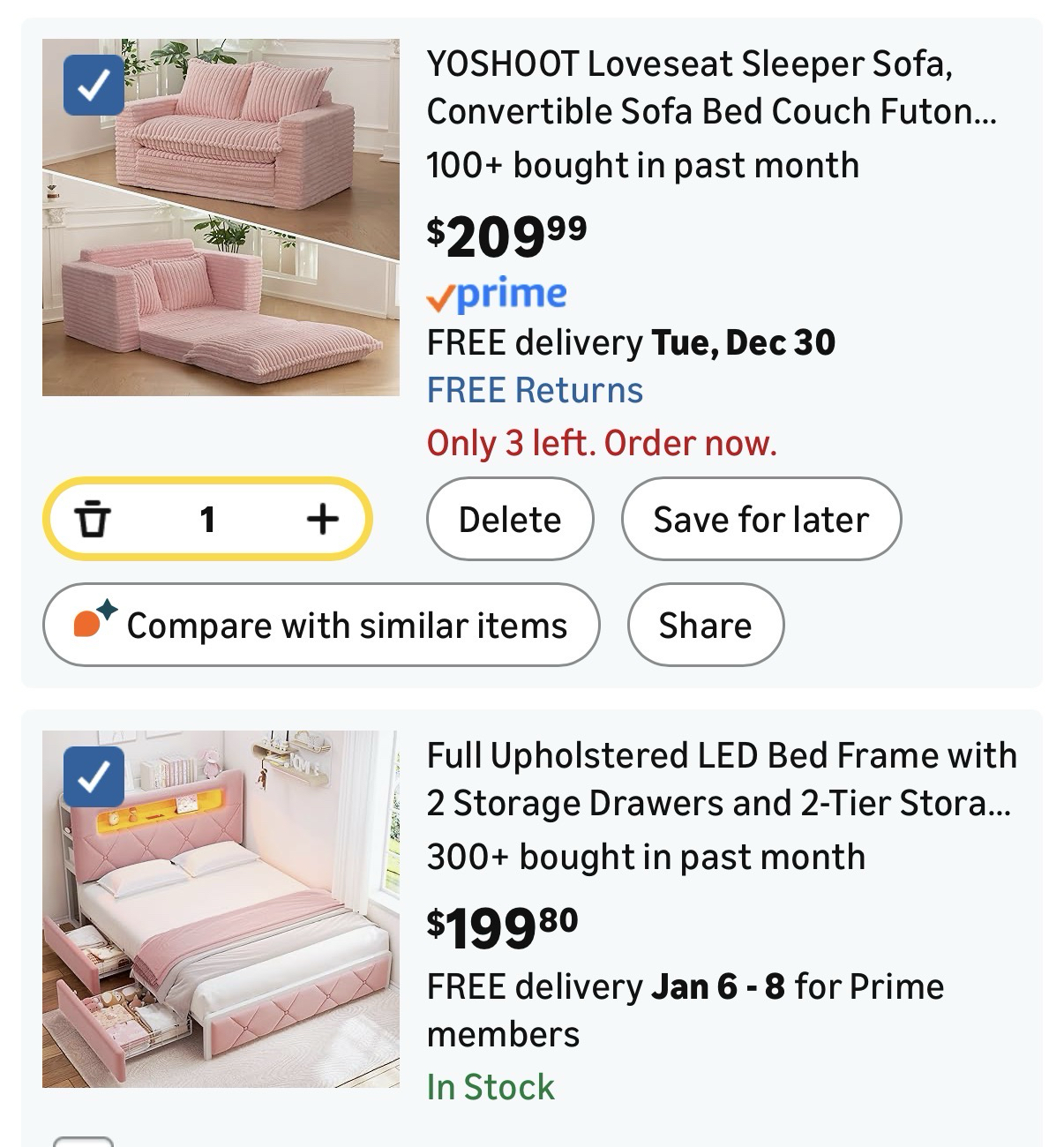Delete the YOSHOOT sofa from the cart
Screen dimensions: 1064x1147
coord(510,519)
